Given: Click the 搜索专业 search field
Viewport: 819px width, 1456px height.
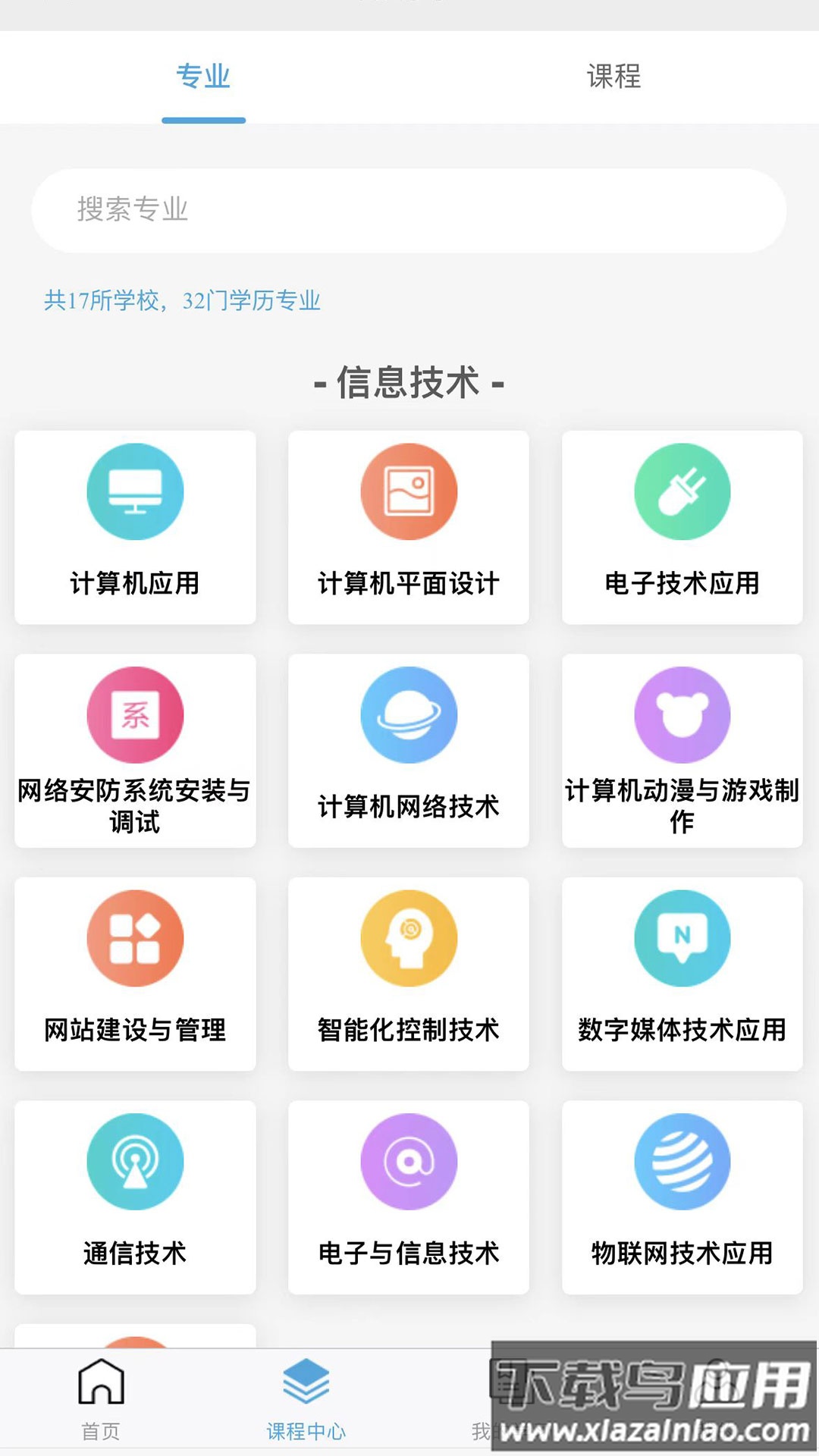Looking at the screenshot, I should click(409, 211).
